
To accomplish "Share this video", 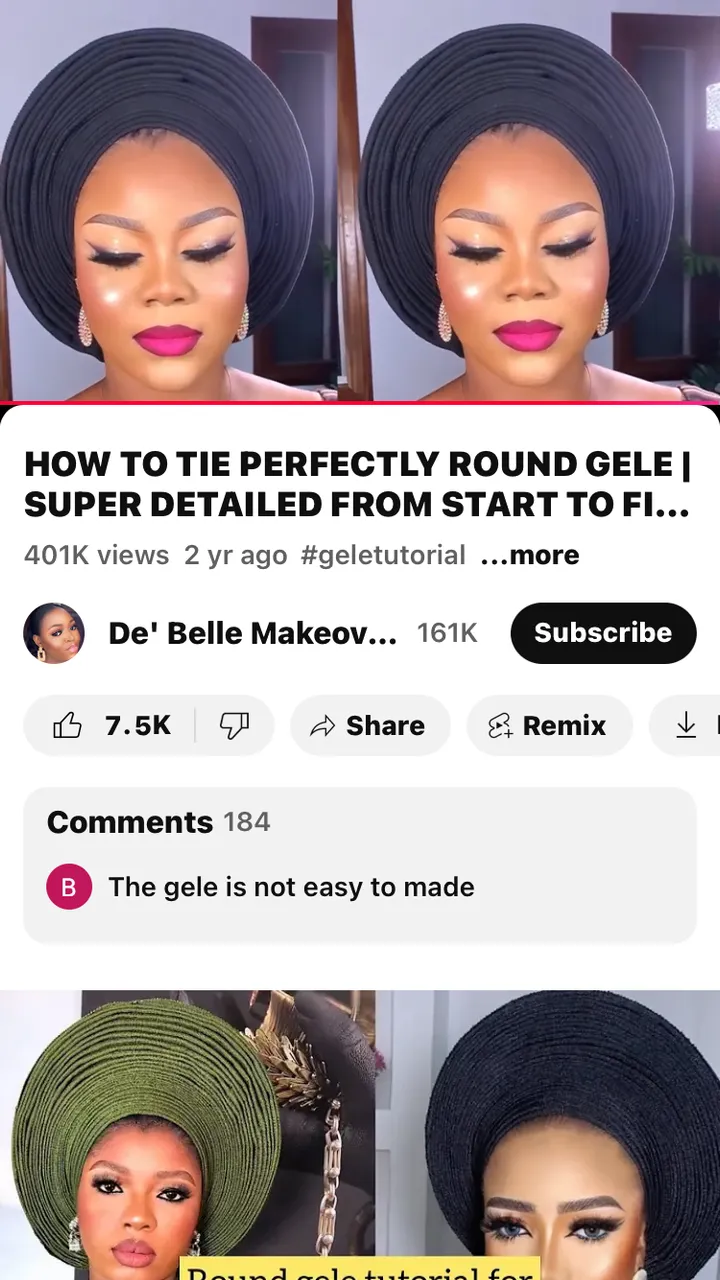I will click(369, 726).
